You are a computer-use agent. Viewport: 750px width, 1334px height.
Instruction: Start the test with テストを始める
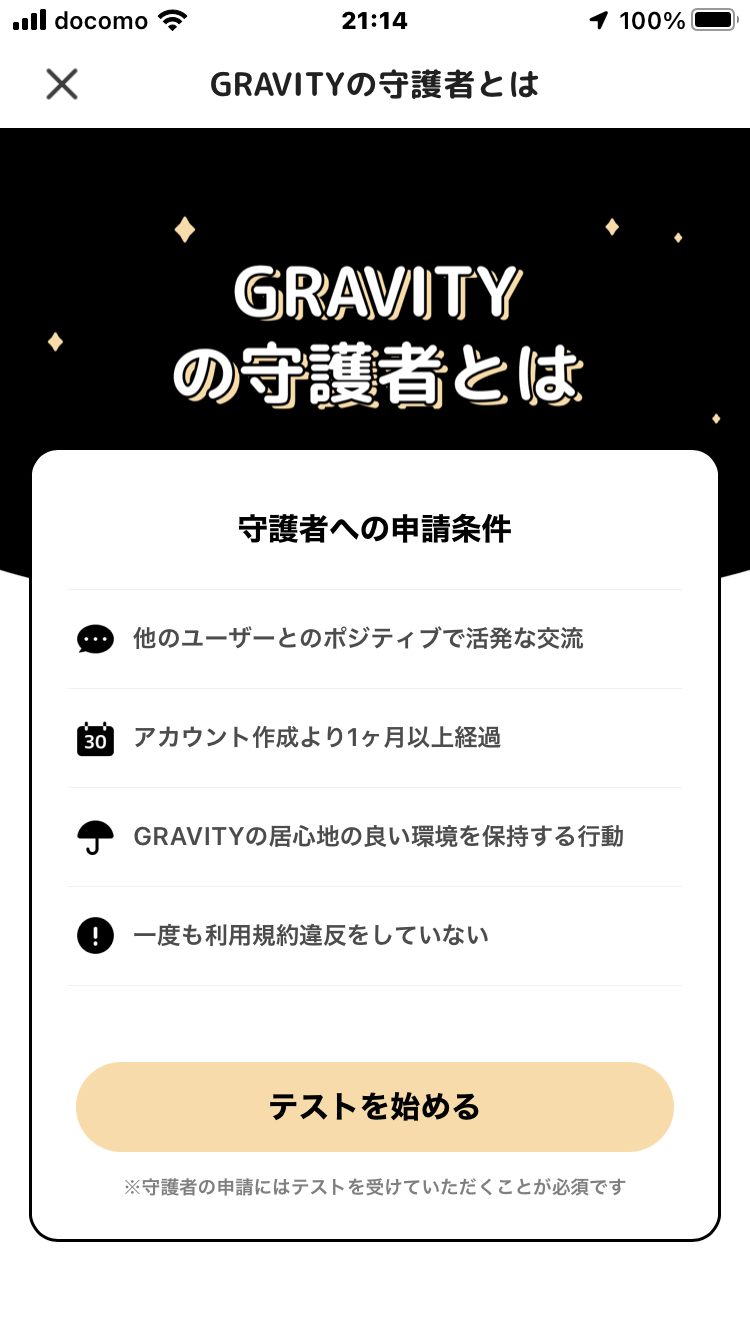click(x=374, y=1106)
